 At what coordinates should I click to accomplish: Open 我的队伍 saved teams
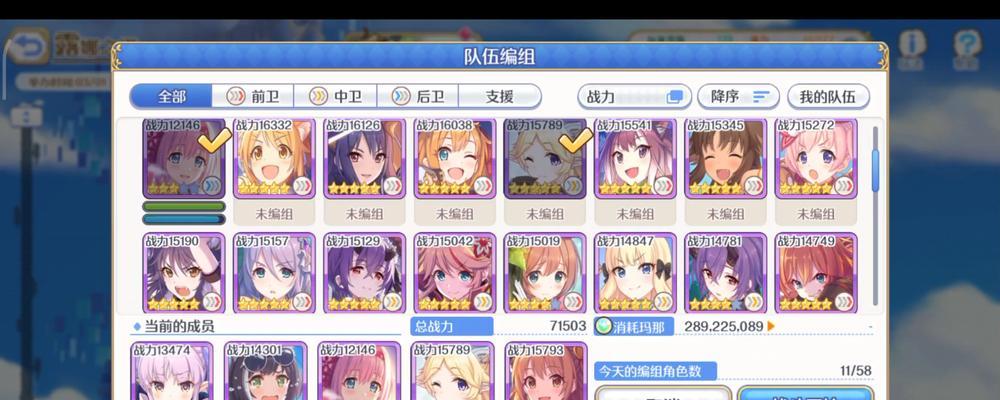pos(827,96)
